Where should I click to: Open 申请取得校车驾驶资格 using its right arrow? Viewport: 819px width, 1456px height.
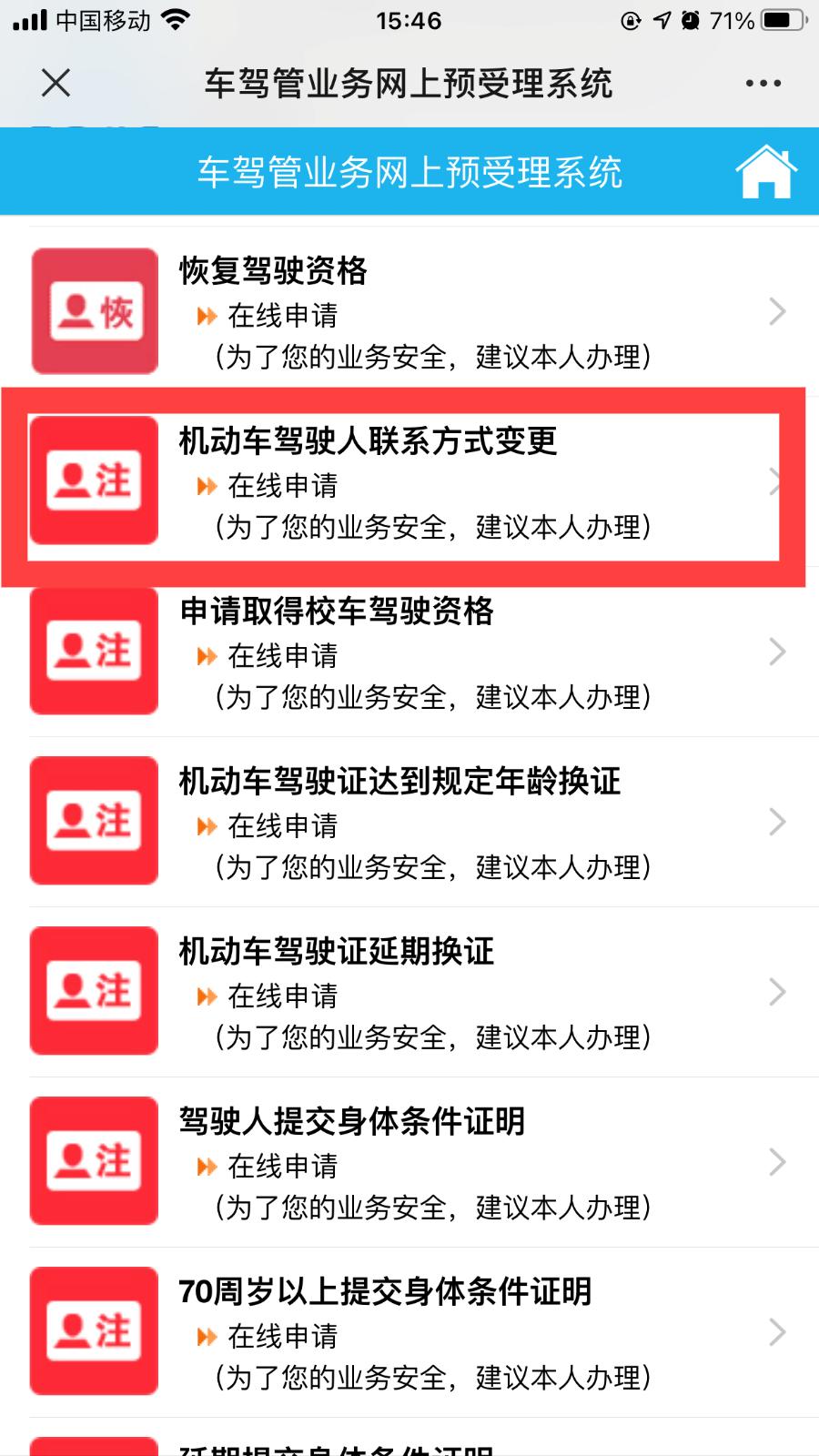coord(778,652)
